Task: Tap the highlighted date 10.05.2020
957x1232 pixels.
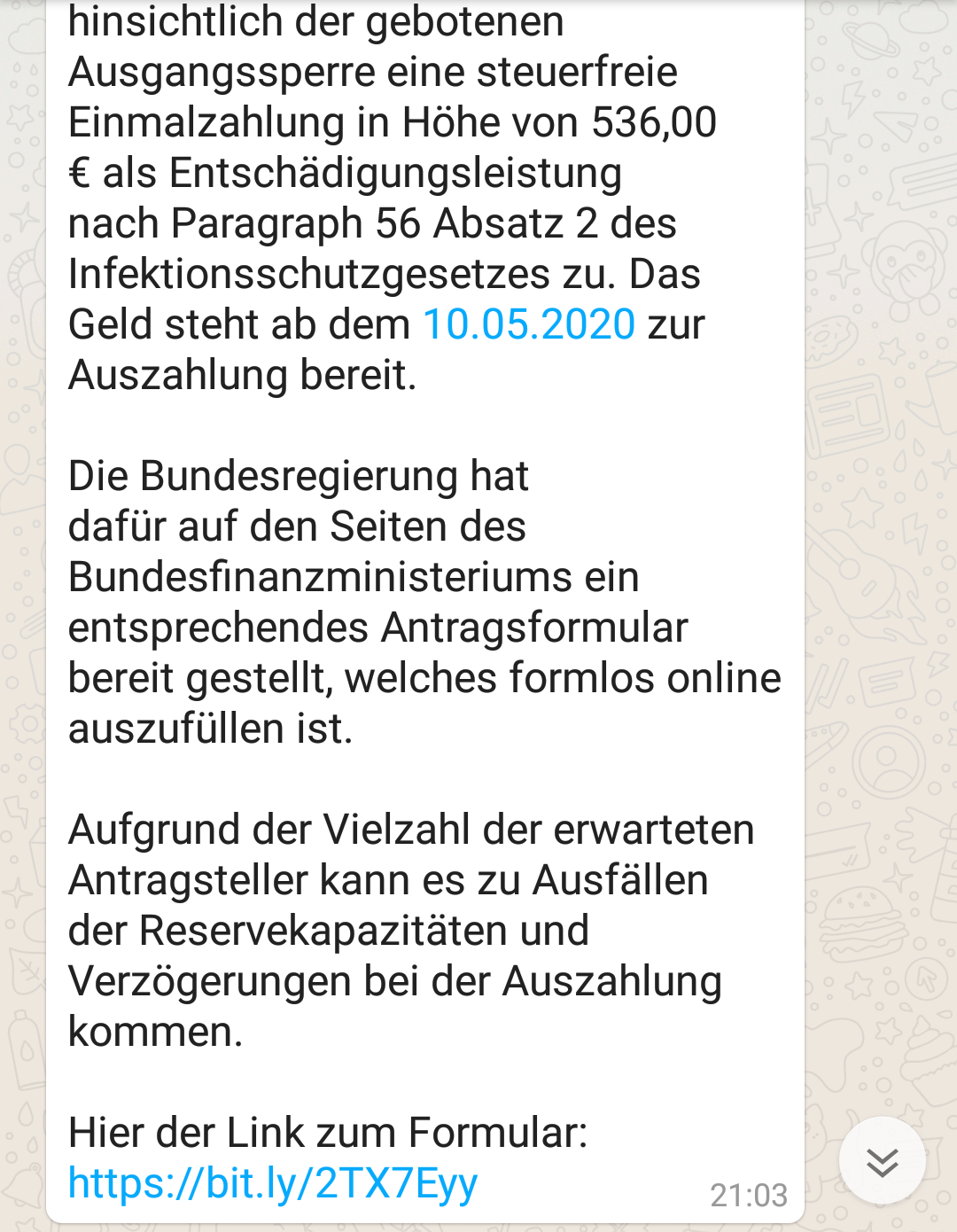Action: (529, 324)
